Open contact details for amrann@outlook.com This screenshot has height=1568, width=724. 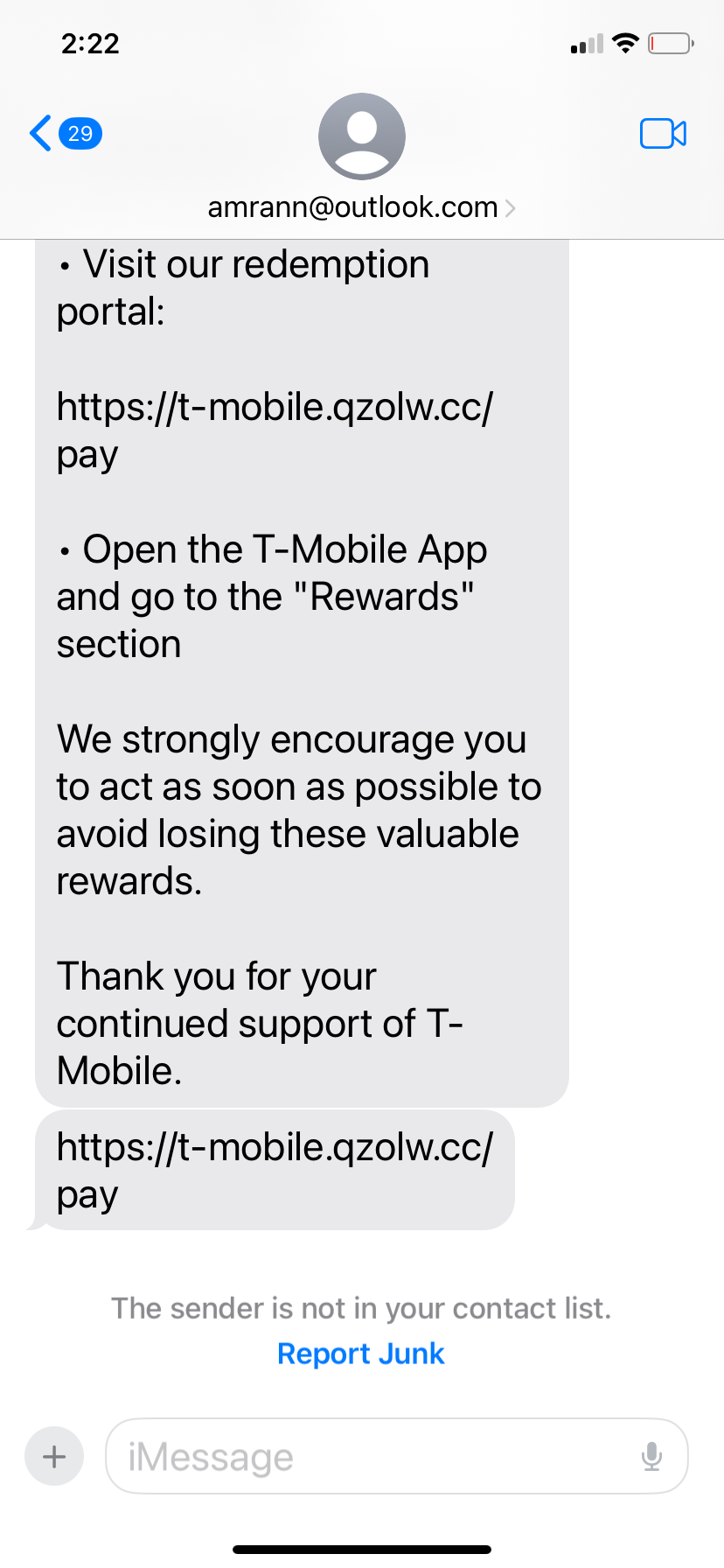(x=361, y=206)
